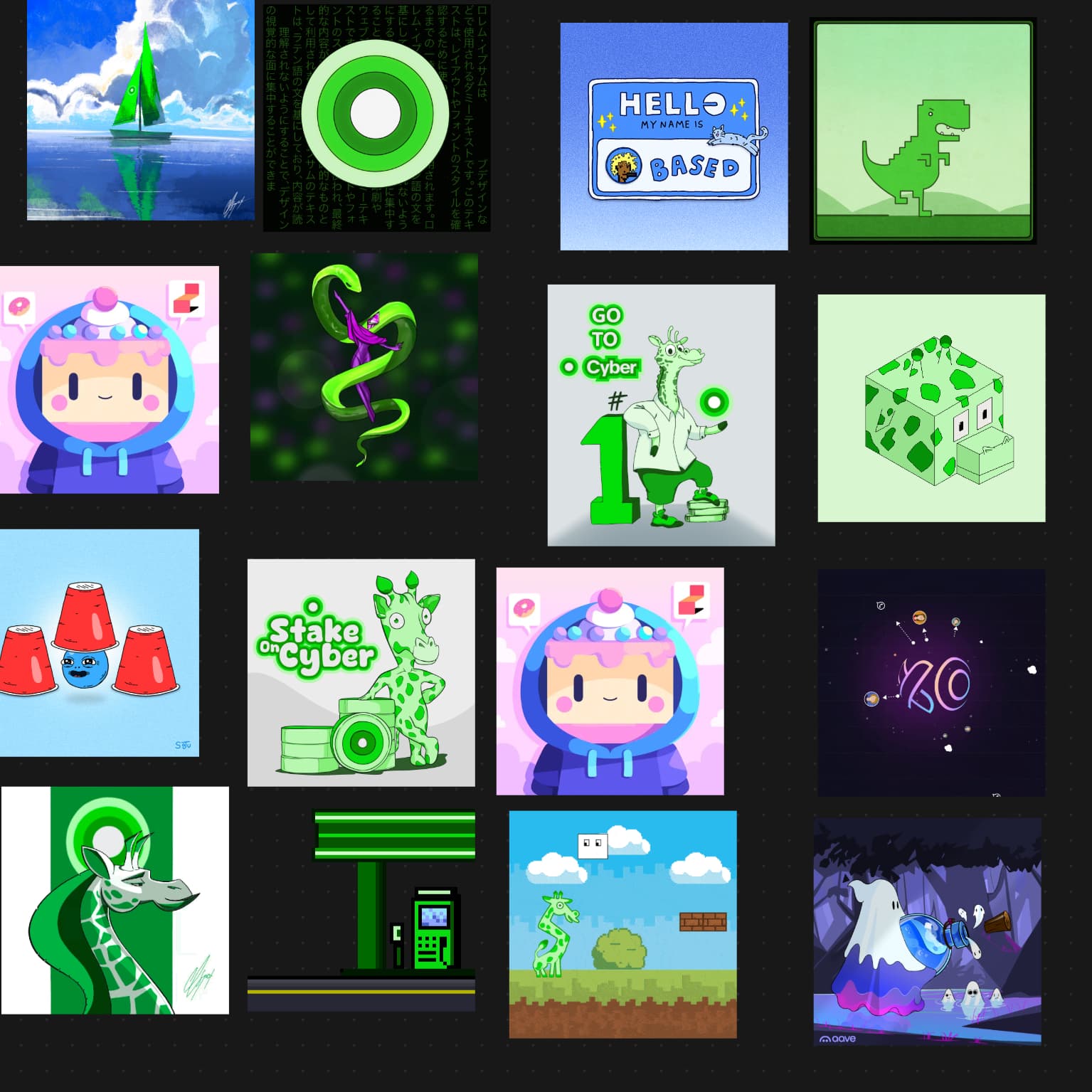Open the green circle with Japanese text

click(x=376, y=117)
